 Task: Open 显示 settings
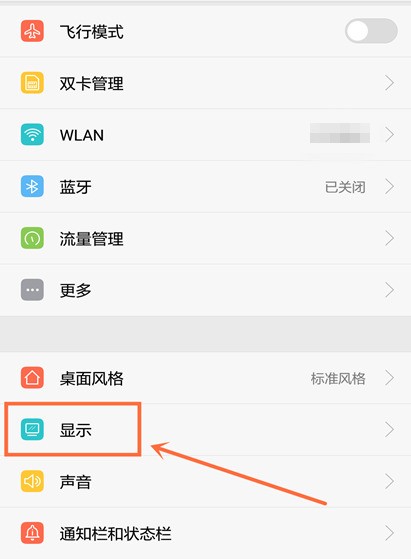205,430
